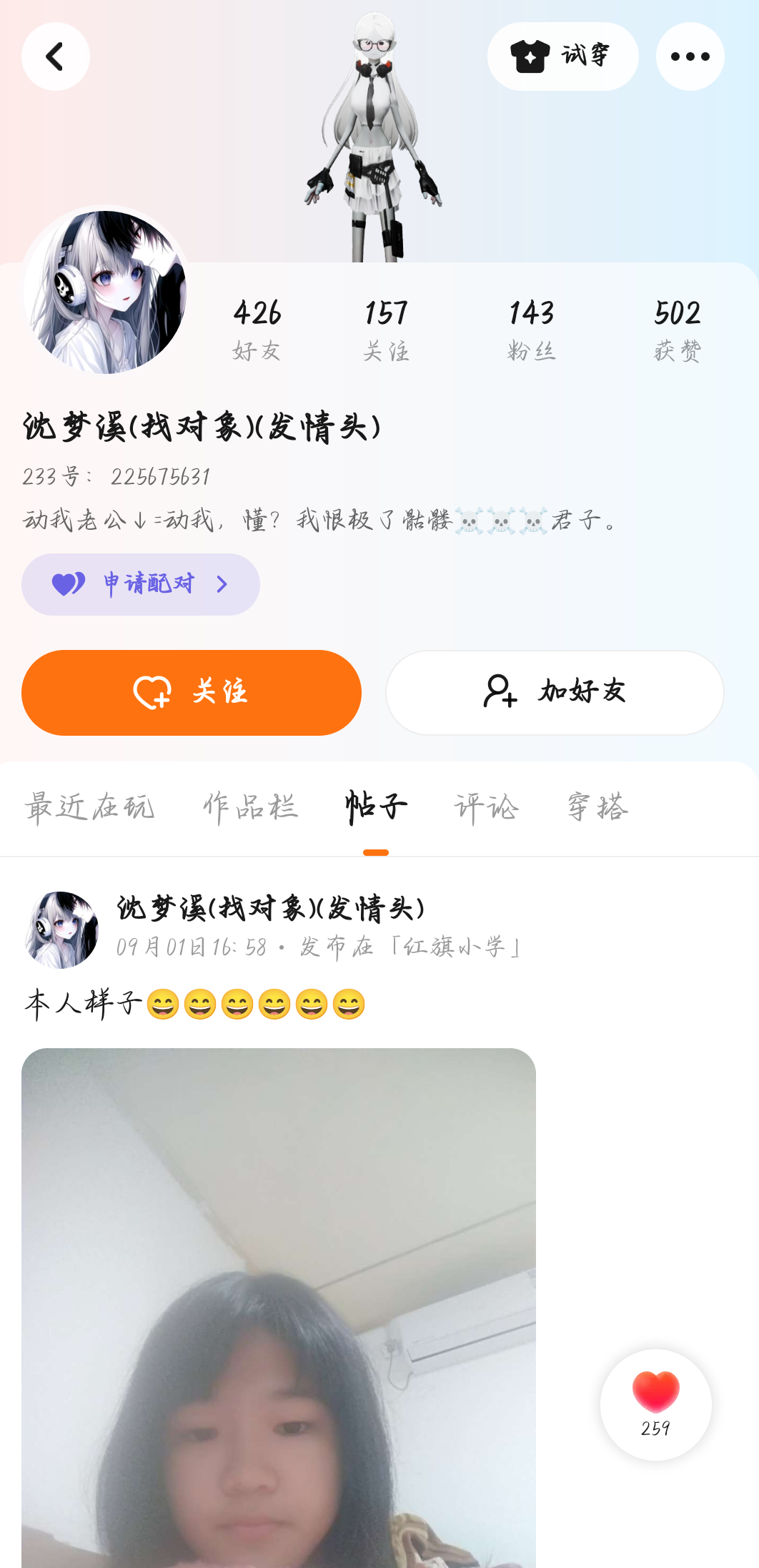The width and height of the screenshot is (759, 1568).
Task: View the 143 粉丝 followers list
Action: (532, 330)
